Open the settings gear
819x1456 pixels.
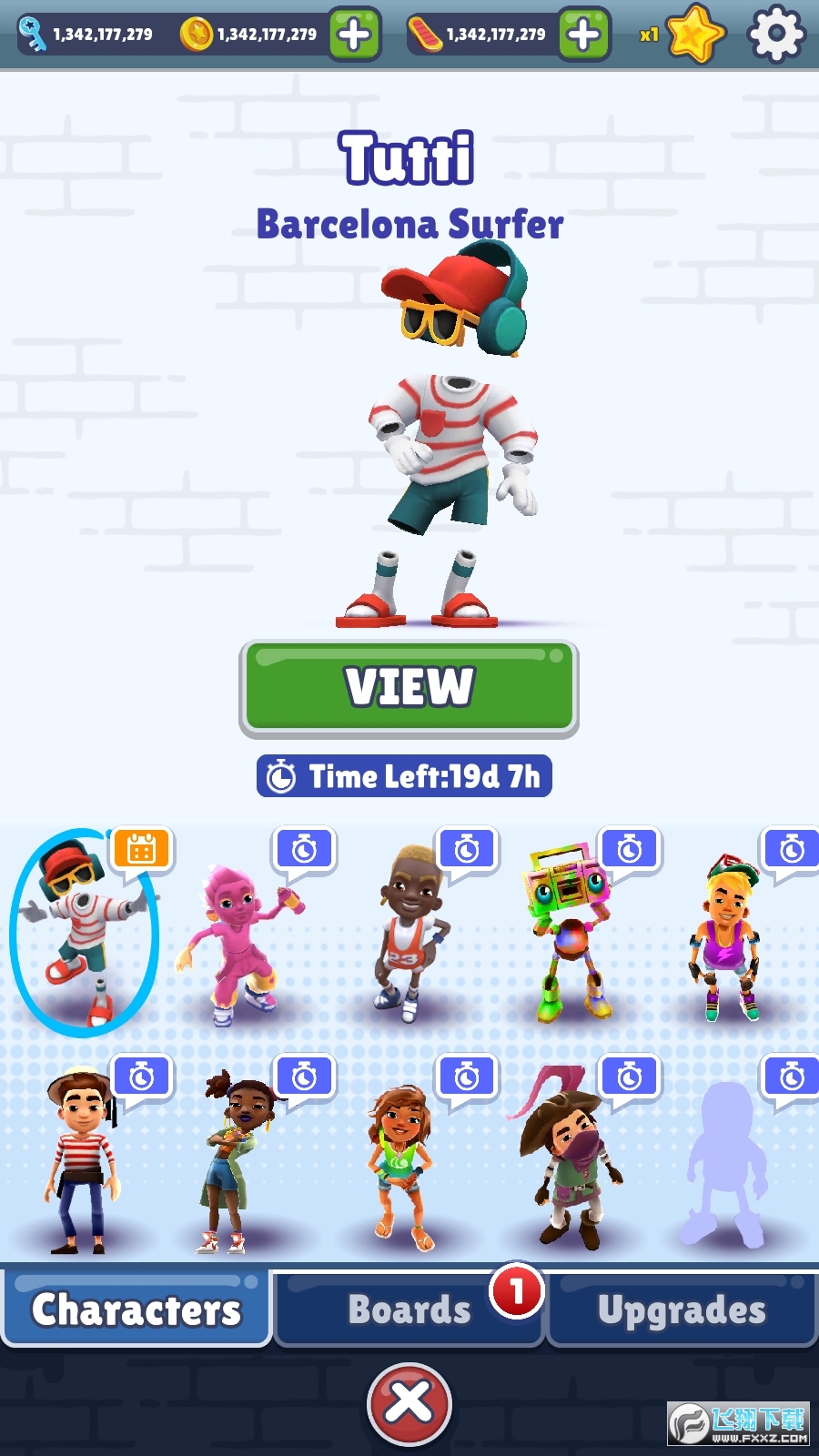click(x=775, y=35)
